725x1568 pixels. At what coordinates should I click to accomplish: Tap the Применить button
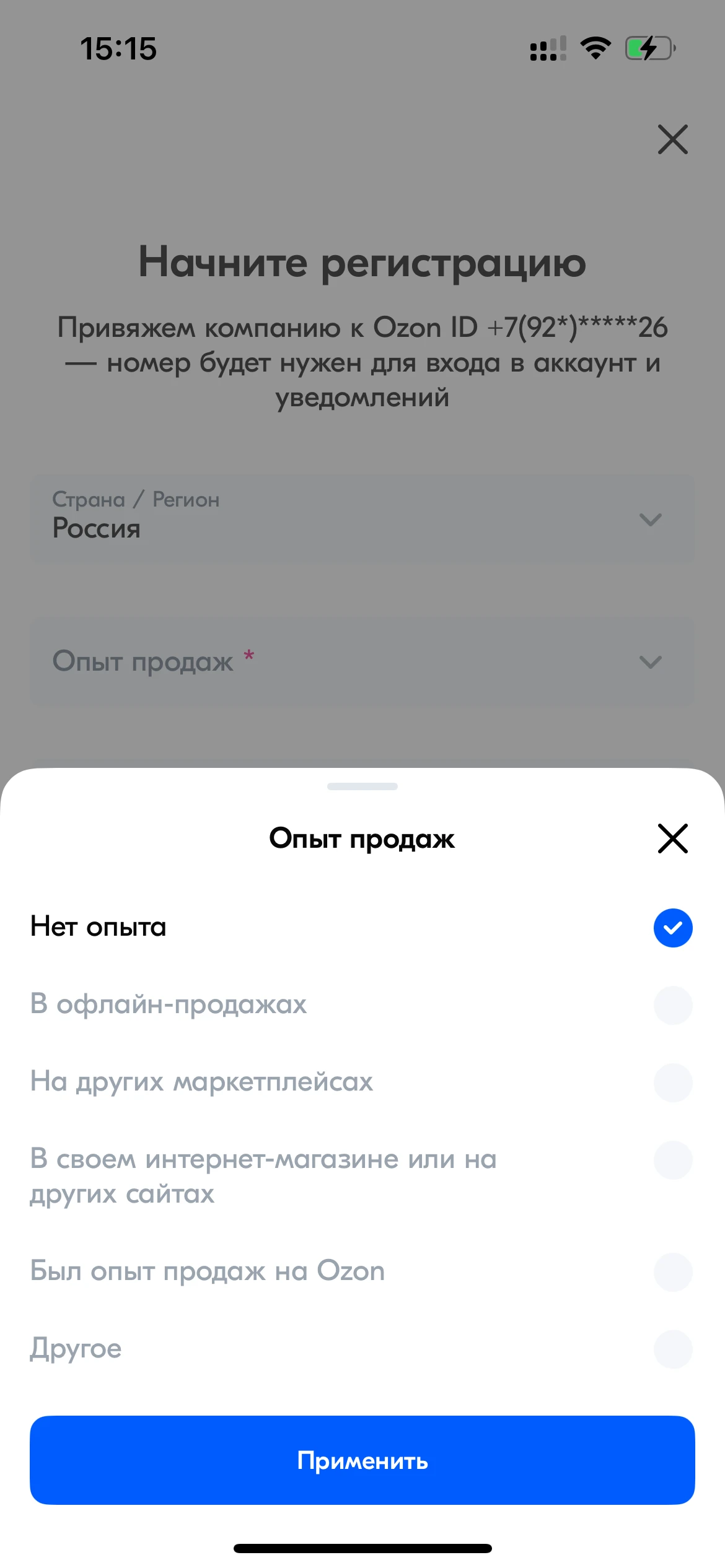click(x=362, y=1460)
